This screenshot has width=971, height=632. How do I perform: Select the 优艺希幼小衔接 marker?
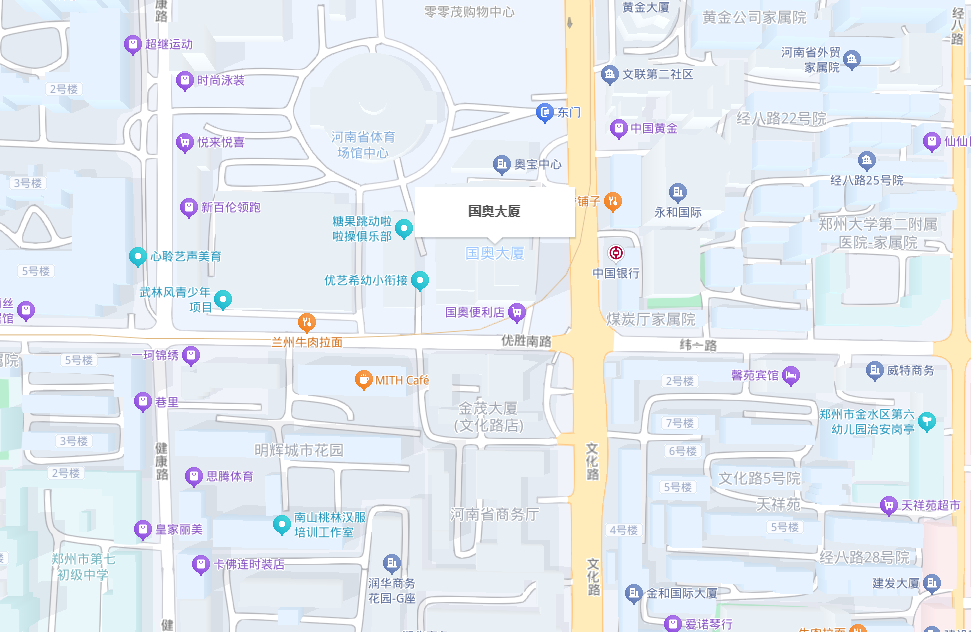tap(421, 280)
